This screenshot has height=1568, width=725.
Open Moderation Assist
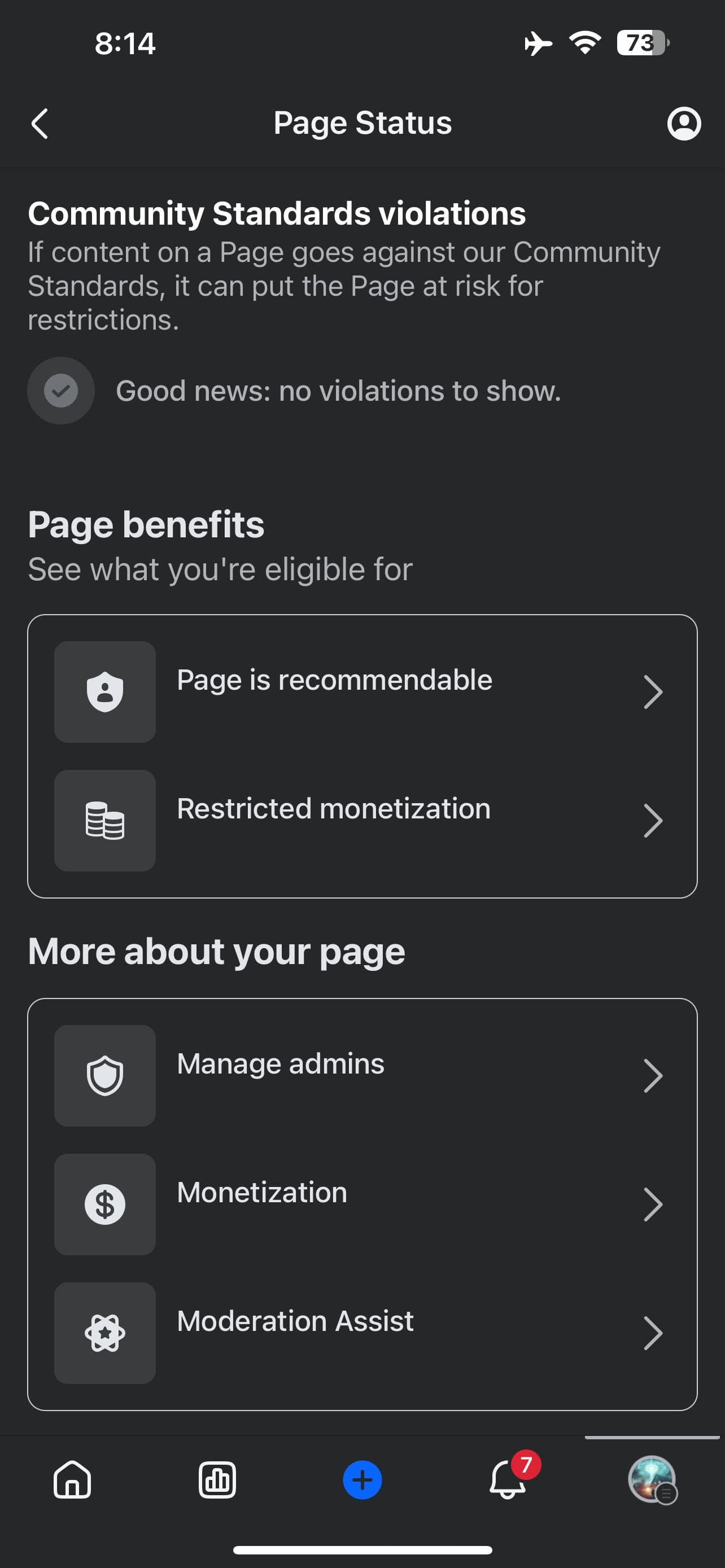[x=362, y=1333]
